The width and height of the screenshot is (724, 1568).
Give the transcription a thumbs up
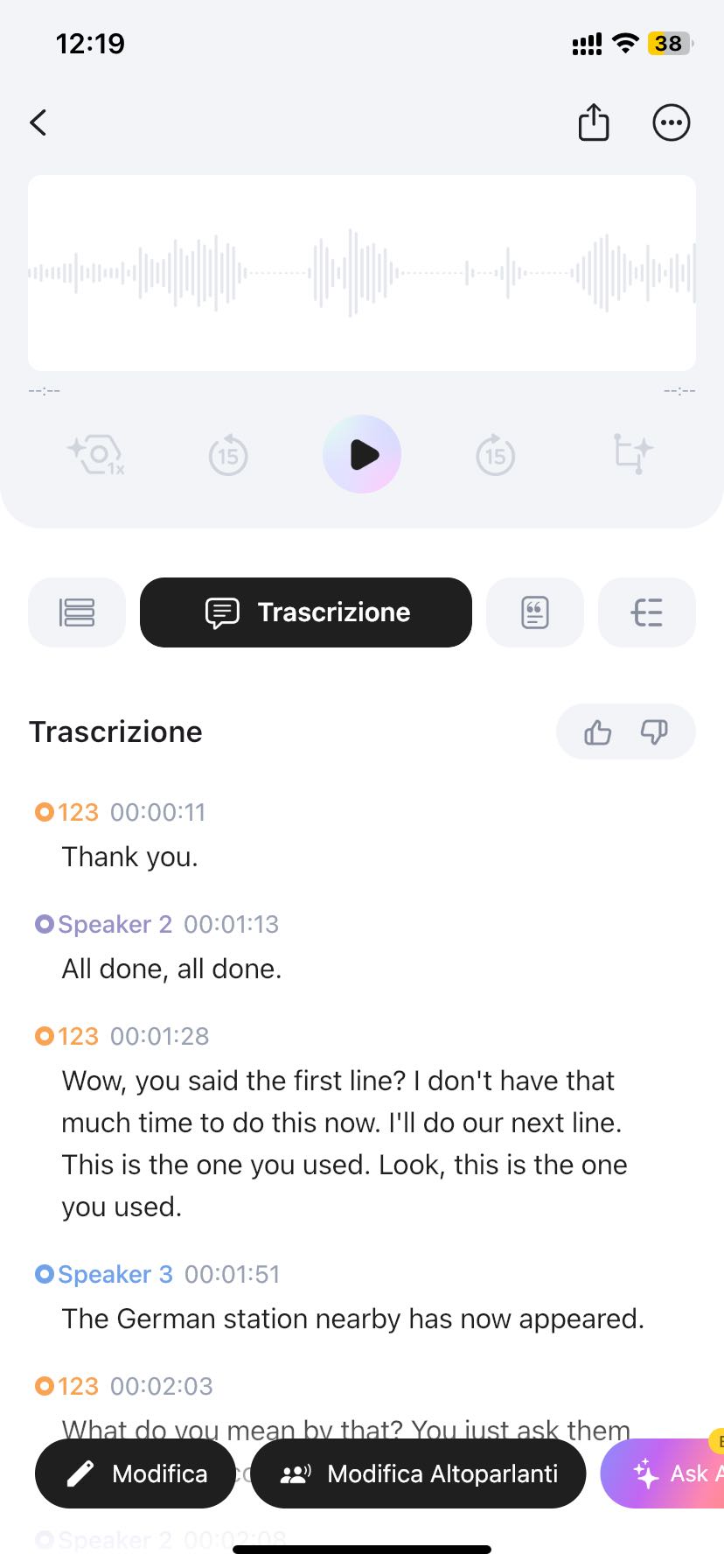click(x=598, y=731)
